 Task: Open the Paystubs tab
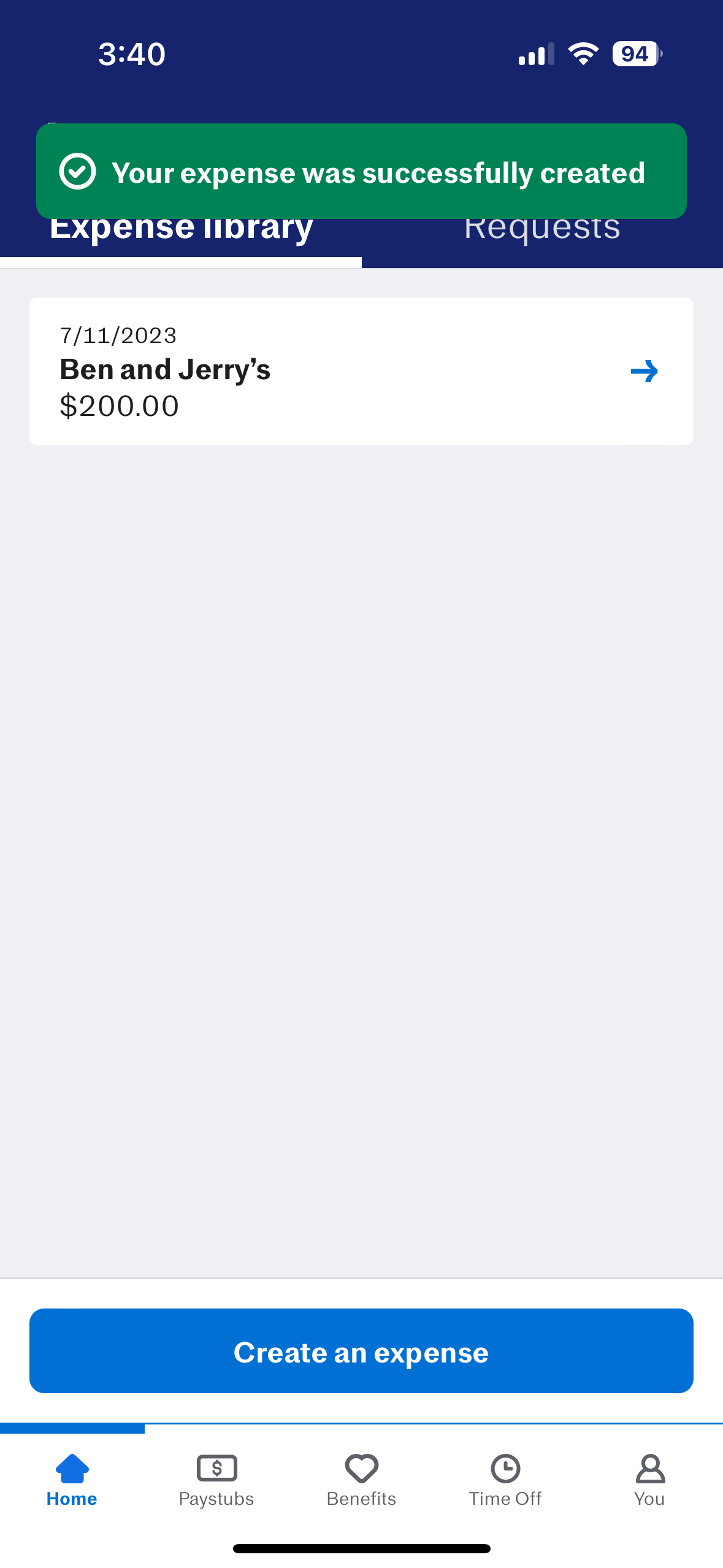pyautogui.click(x=216, y=1480)
